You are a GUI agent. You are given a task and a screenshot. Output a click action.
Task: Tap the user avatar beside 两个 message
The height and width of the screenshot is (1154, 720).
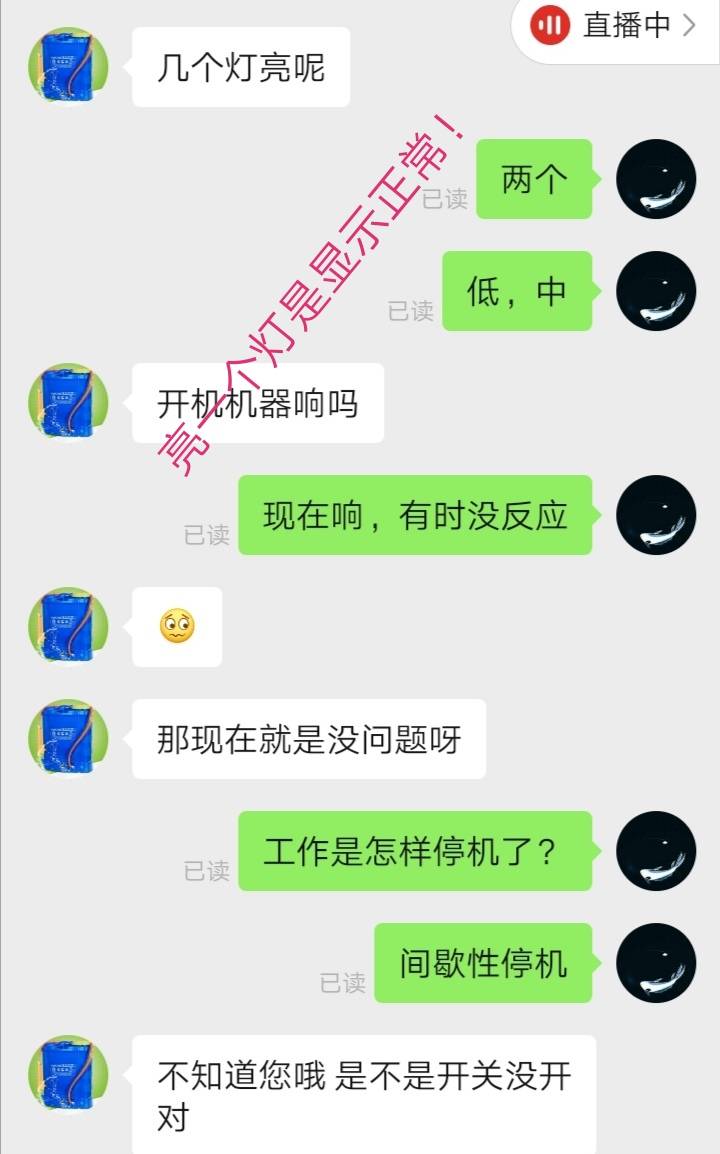coord(655,179)
